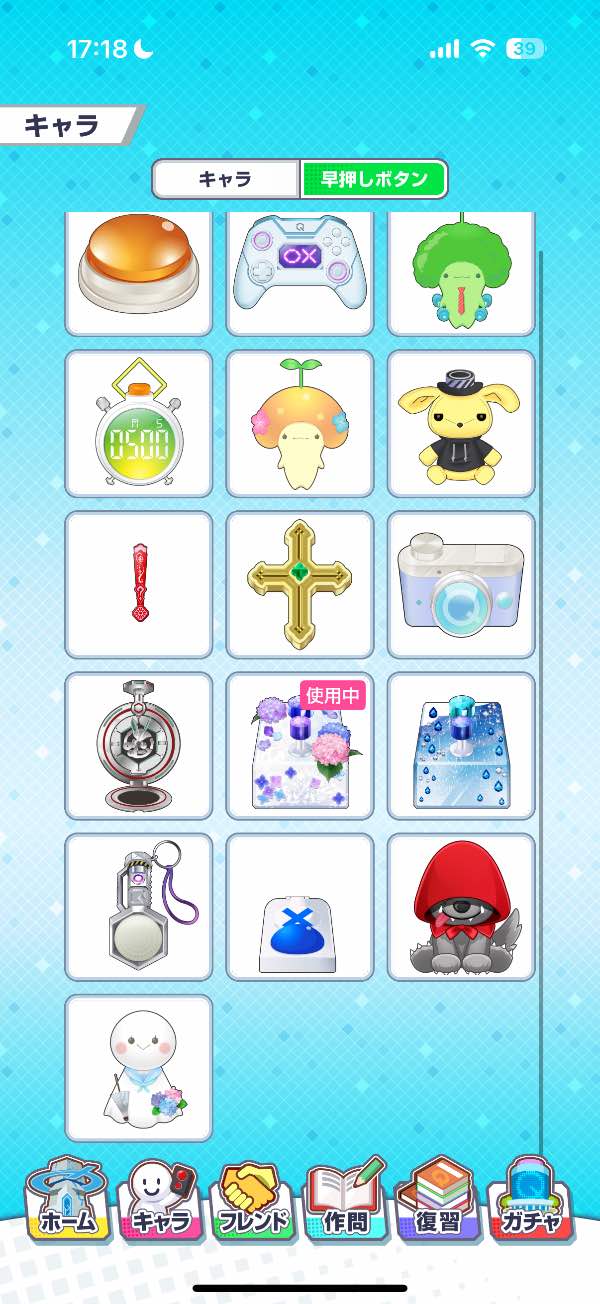Image resolution: width=600 pixels, height=1304 pixels.
Task: Open the hydrangea buzzer marked 使用中
Action: coord(300,745)
